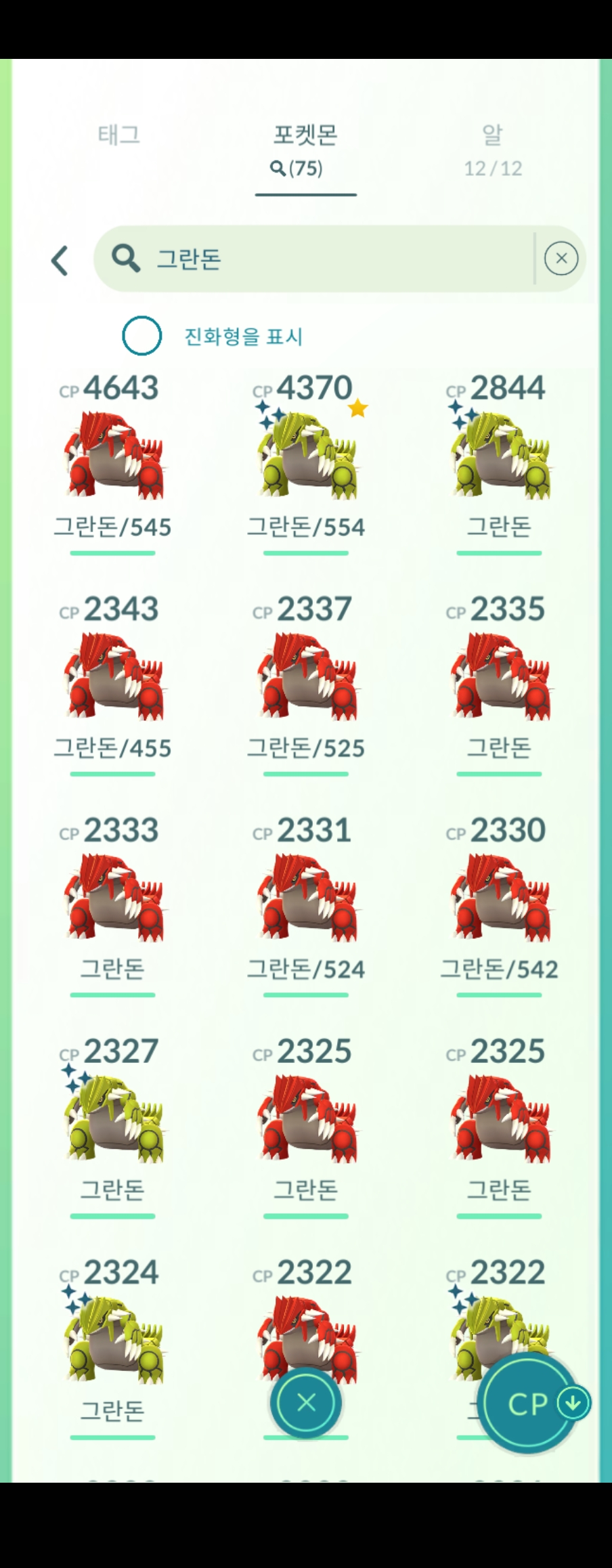Edit the 그란돈 search field

pyautogui.click(x=325, y=259)
